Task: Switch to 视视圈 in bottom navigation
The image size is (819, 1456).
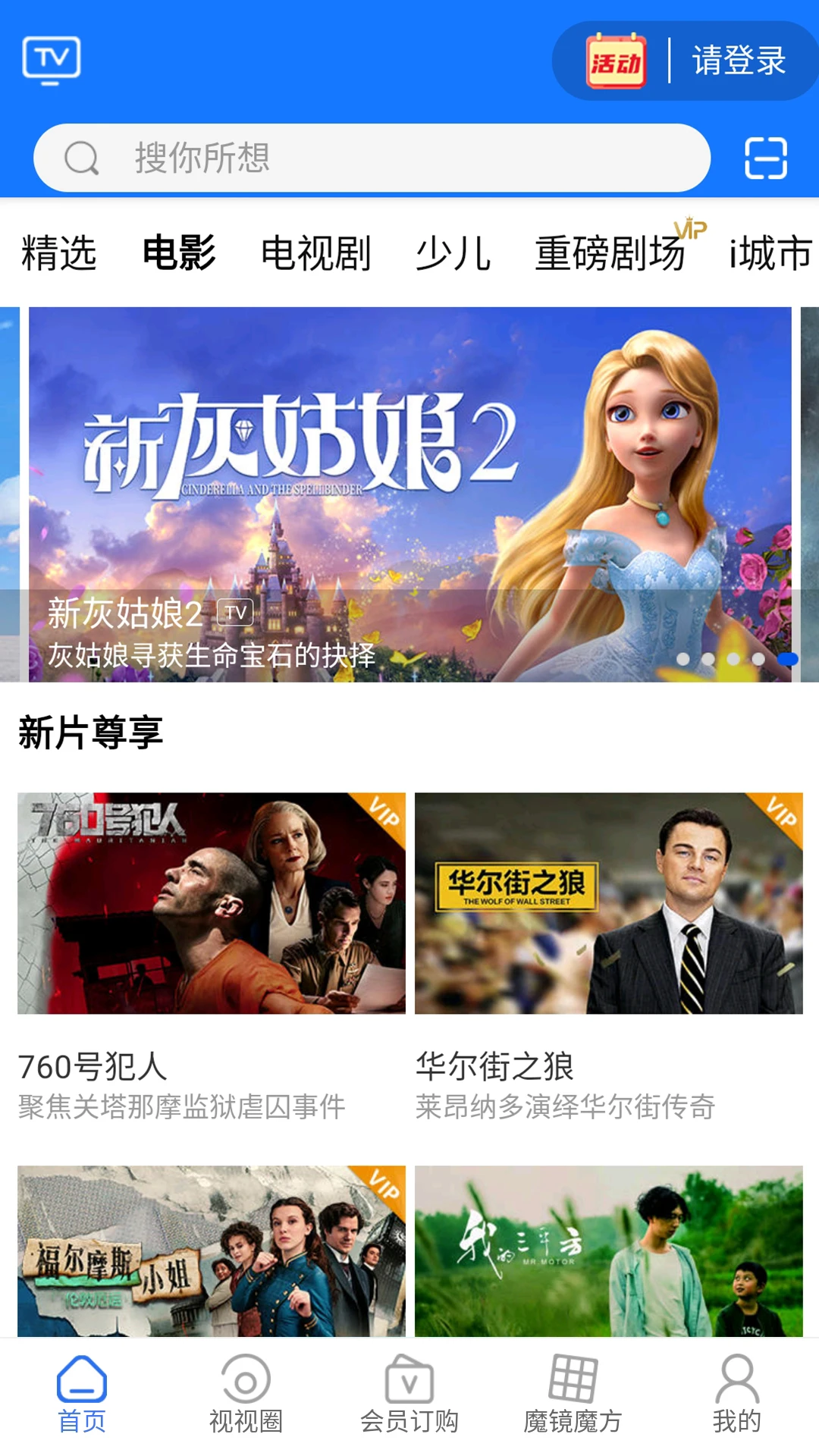Action: pyautogui.click(x=246, y=1394)
